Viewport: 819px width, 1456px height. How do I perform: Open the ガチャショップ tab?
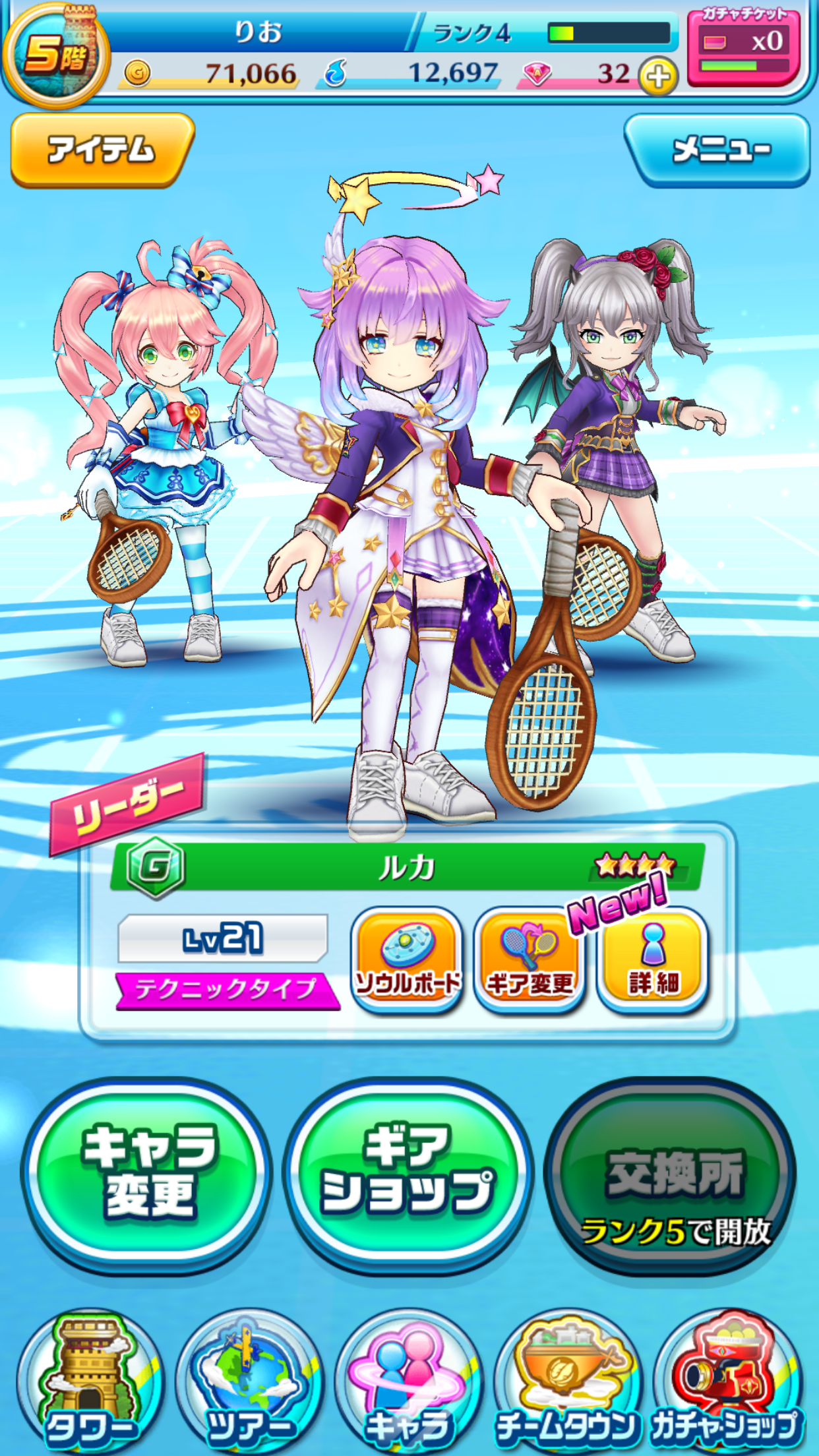click(x=725, y=1381)
